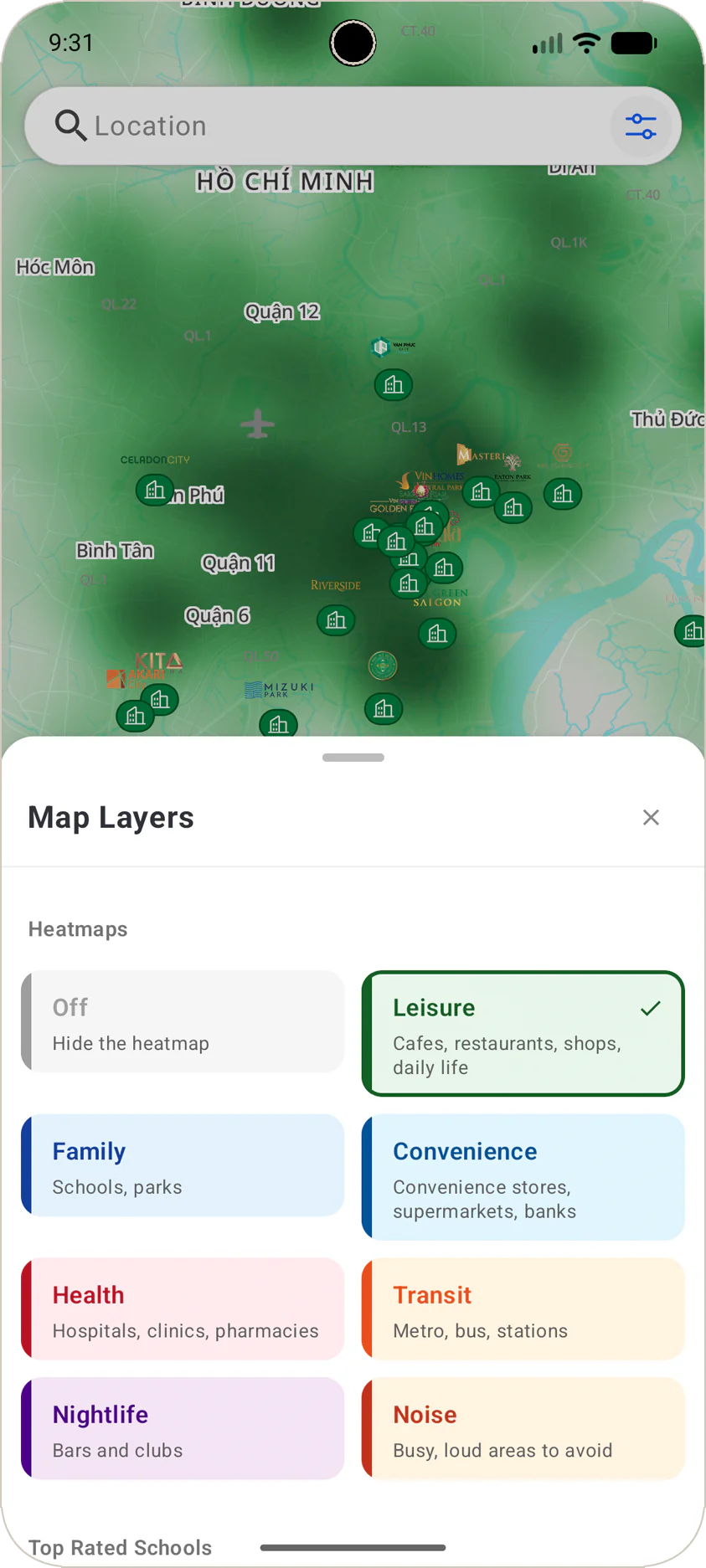The image size is (706, 1568).
Task: Enable the Health heatmap
Action: pos(183,1309)
